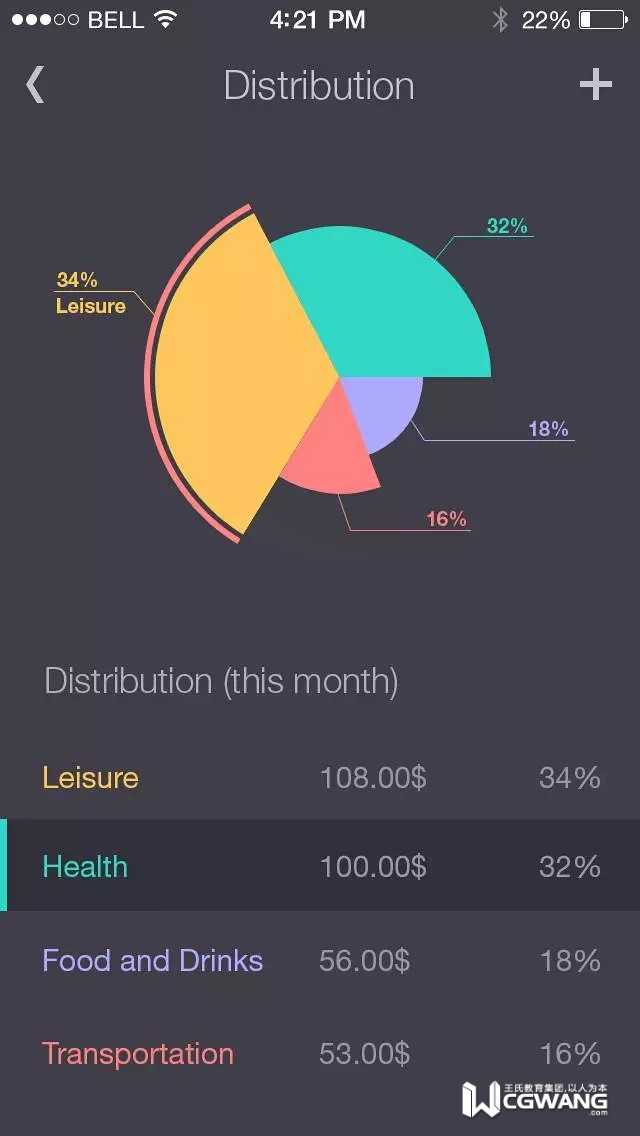Select the Health category row
The height and width of the screenshot is (1136, 640).
(320, 866)
